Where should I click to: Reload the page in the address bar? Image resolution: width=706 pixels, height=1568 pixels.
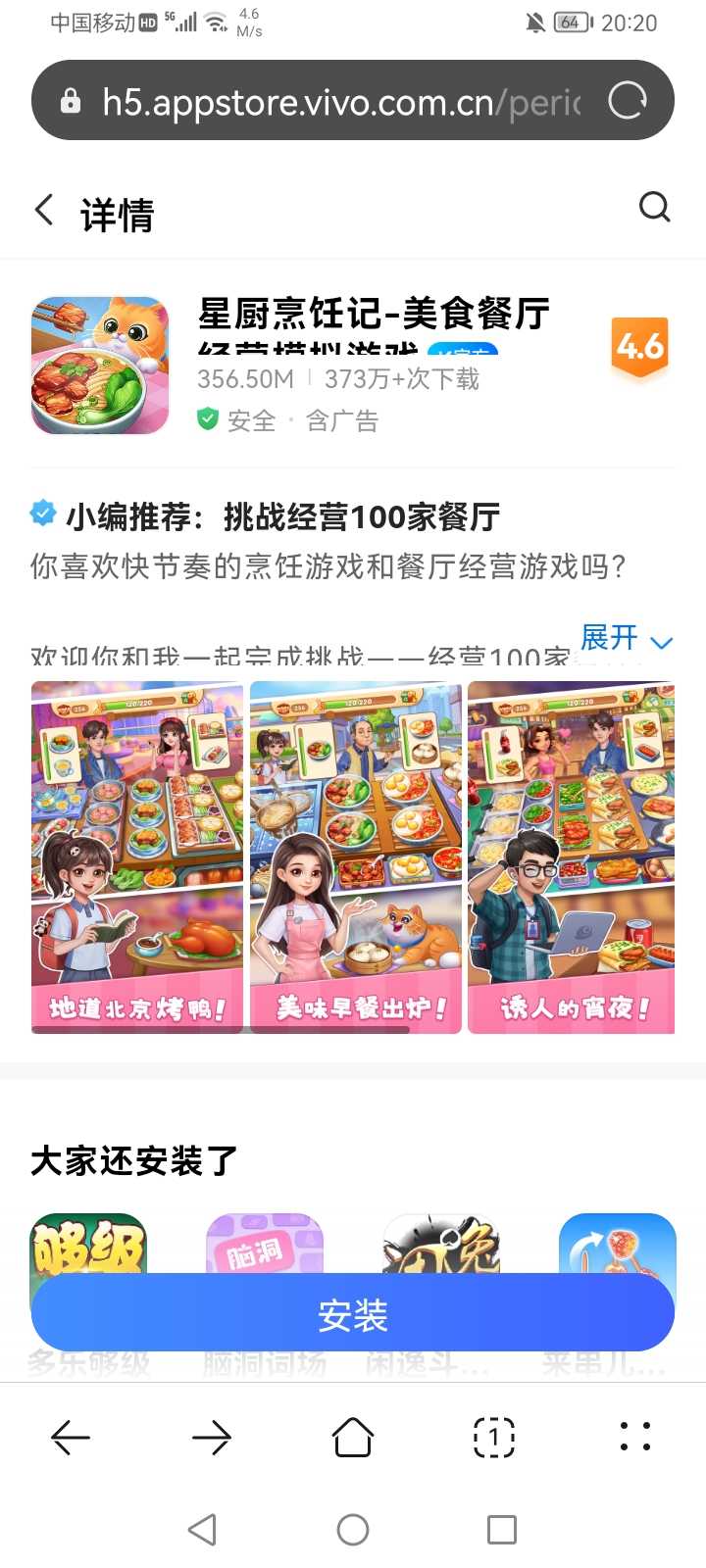[x=628, y=101]
